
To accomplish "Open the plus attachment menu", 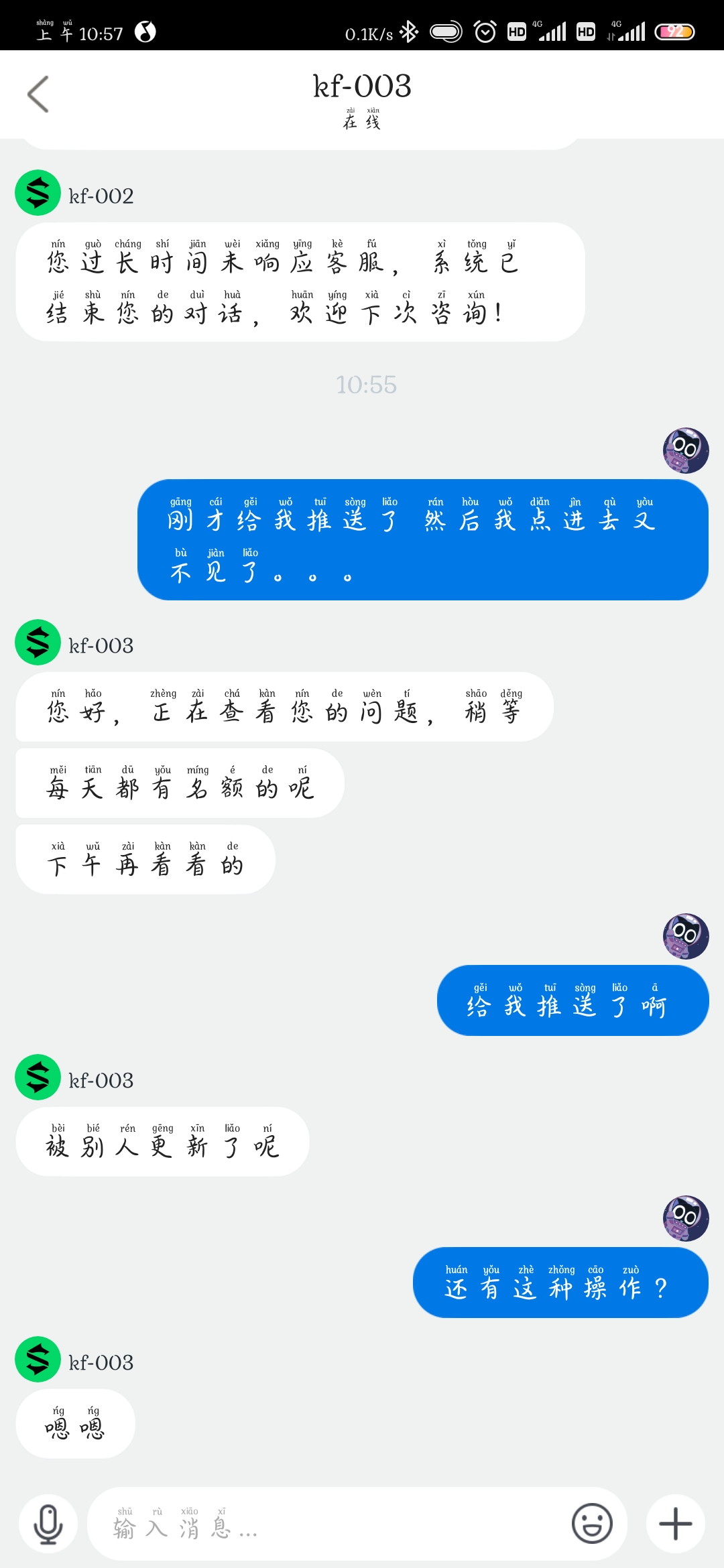I will point(675,1524).
